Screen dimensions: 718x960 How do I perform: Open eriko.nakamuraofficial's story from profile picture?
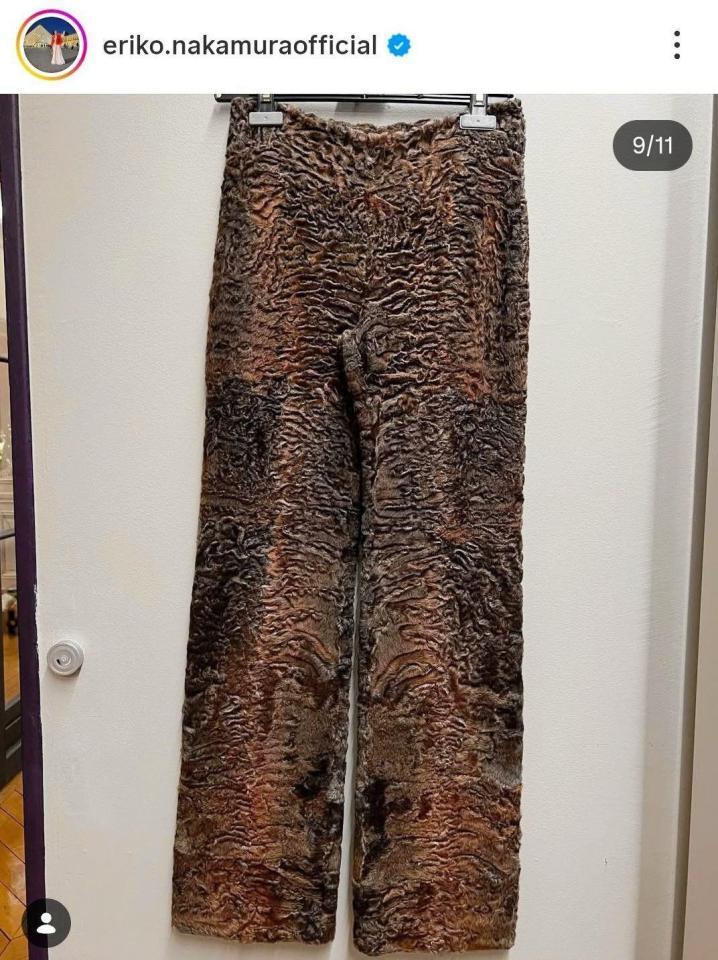tap(52, 46)
